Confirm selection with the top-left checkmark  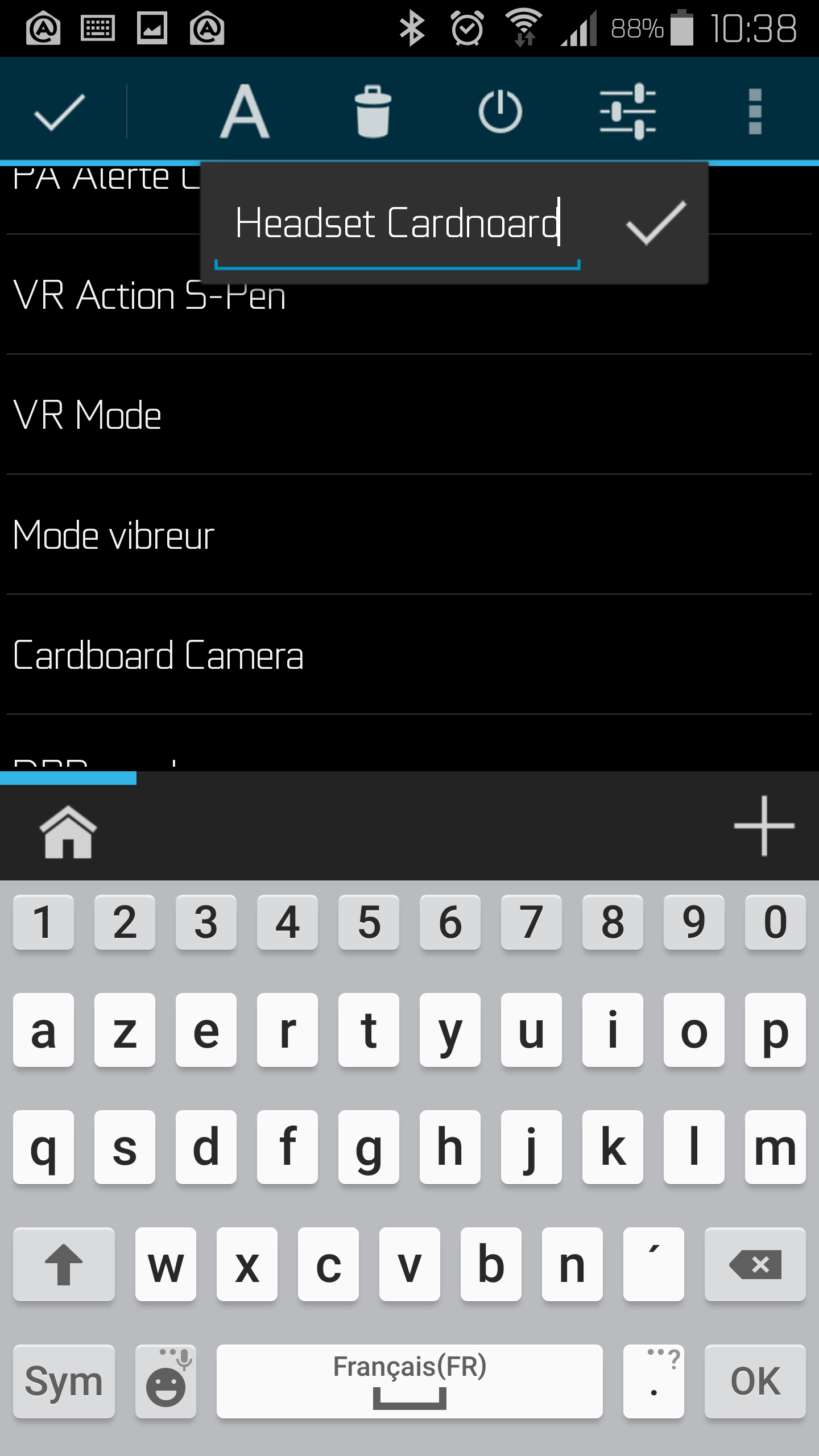click(60, 111)
